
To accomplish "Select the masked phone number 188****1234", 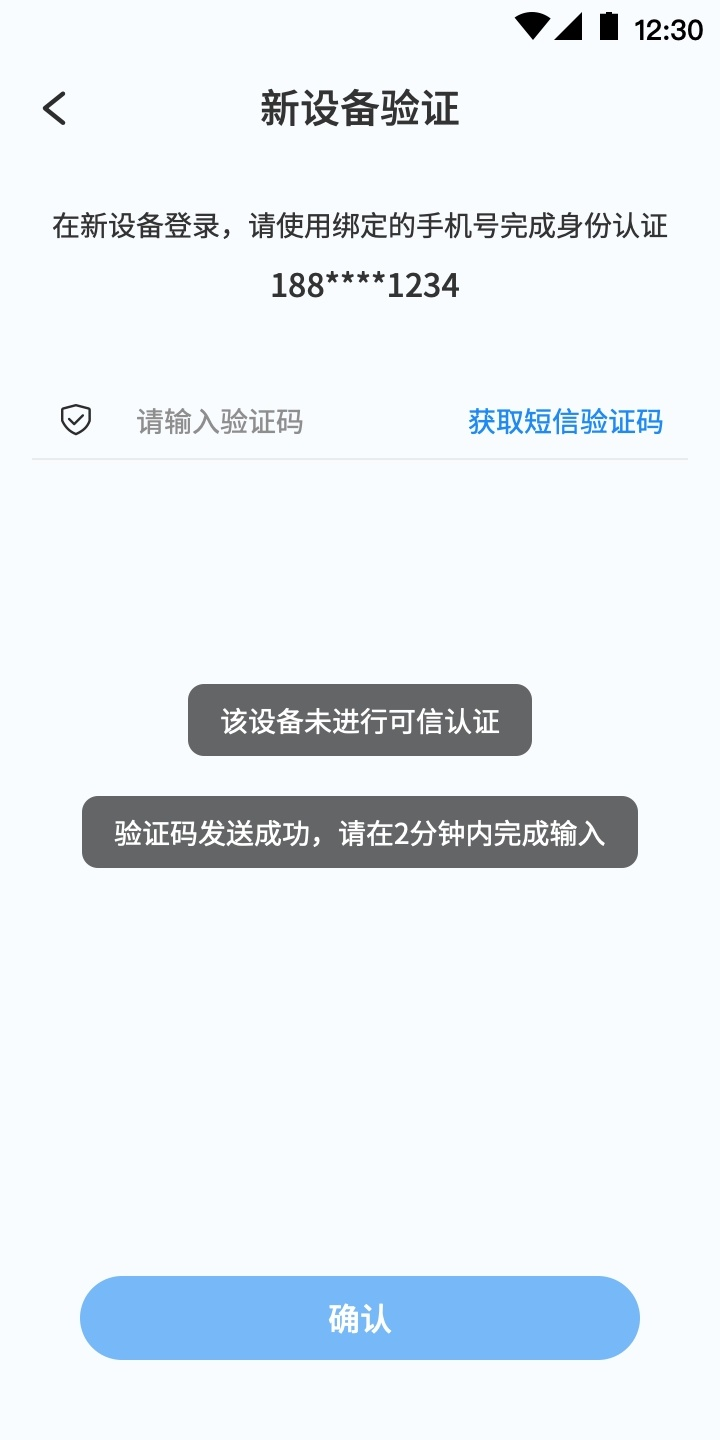I will pos(363,285).
